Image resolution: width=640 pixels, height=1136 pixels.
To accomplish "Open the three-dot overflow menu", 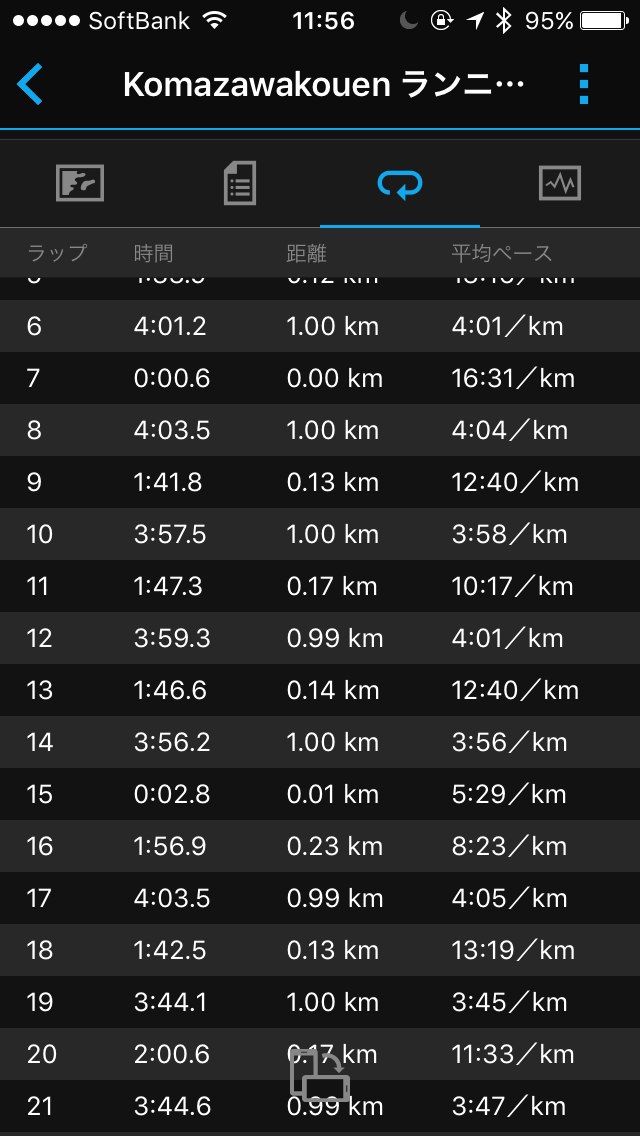I will (x=584, y=84).
